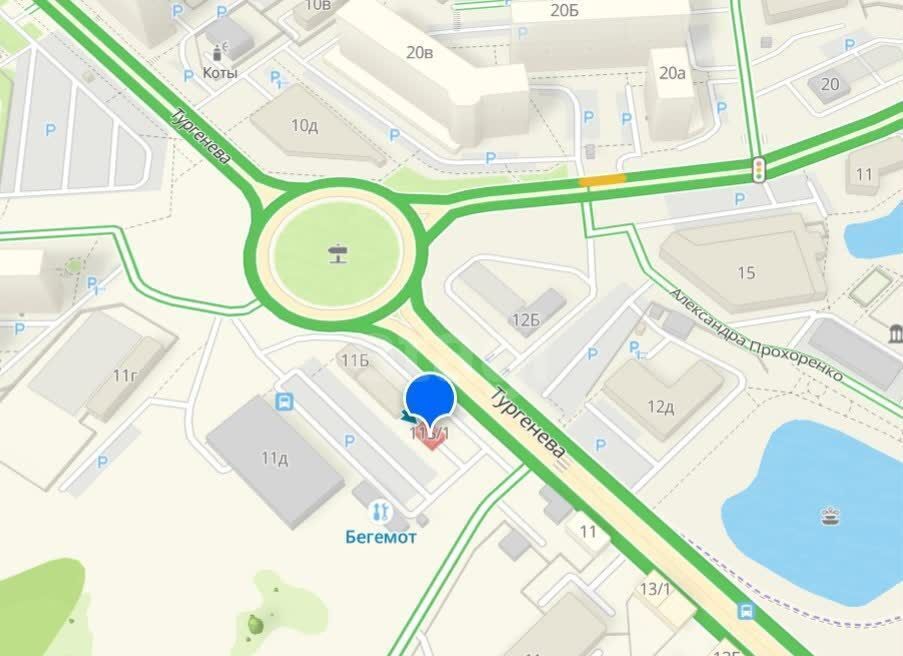Select the bus stop icon near building 11д

click(284, 403)
